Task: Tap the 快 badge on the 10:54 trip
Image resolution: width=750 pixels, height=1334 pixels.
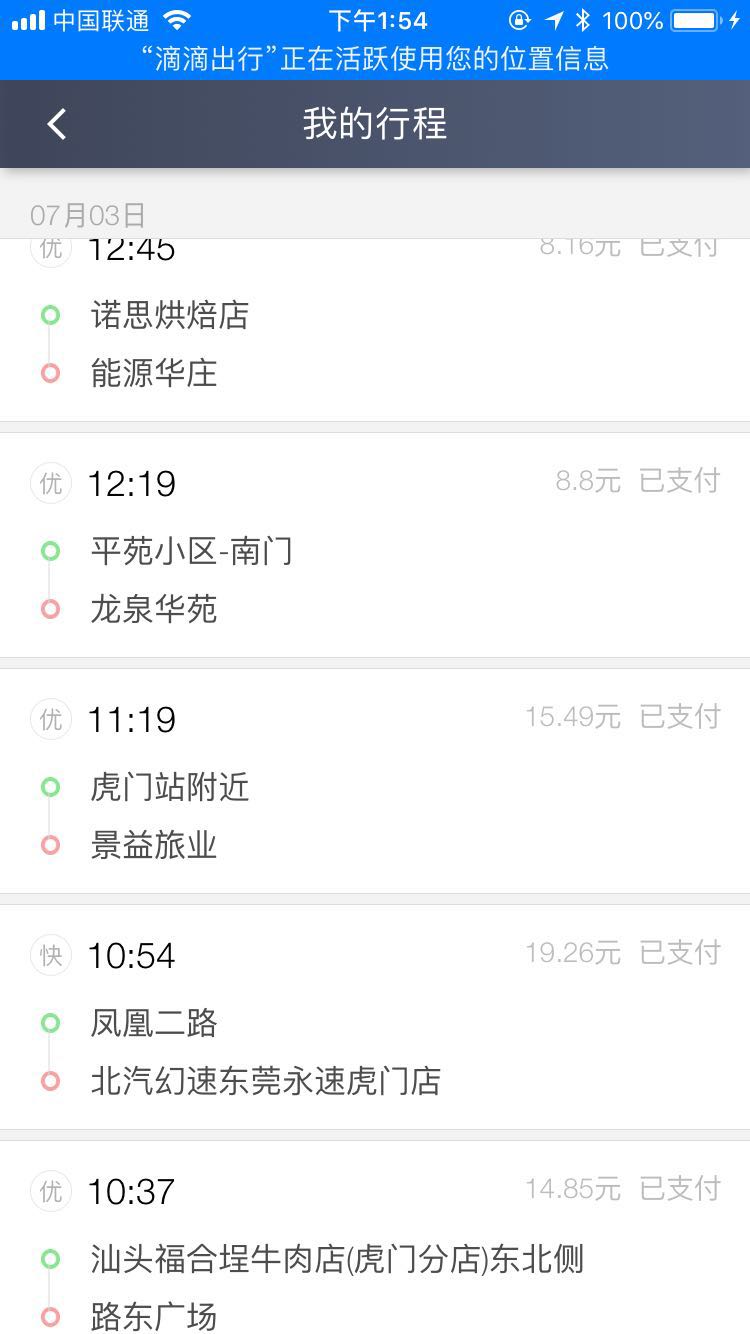Action: [x=51, y=955]
